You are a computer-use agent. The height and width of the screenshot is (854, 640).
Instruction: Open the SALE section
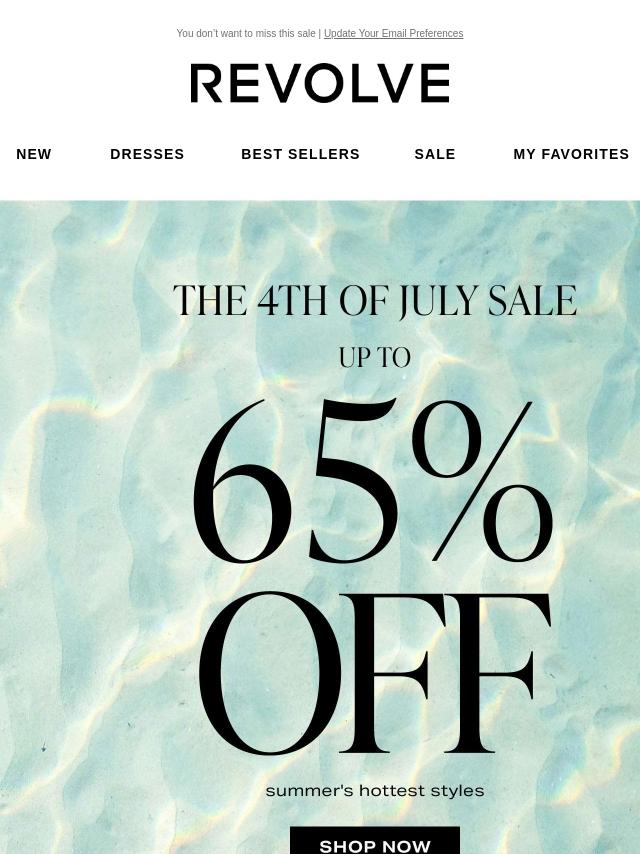tap(435, 154)
